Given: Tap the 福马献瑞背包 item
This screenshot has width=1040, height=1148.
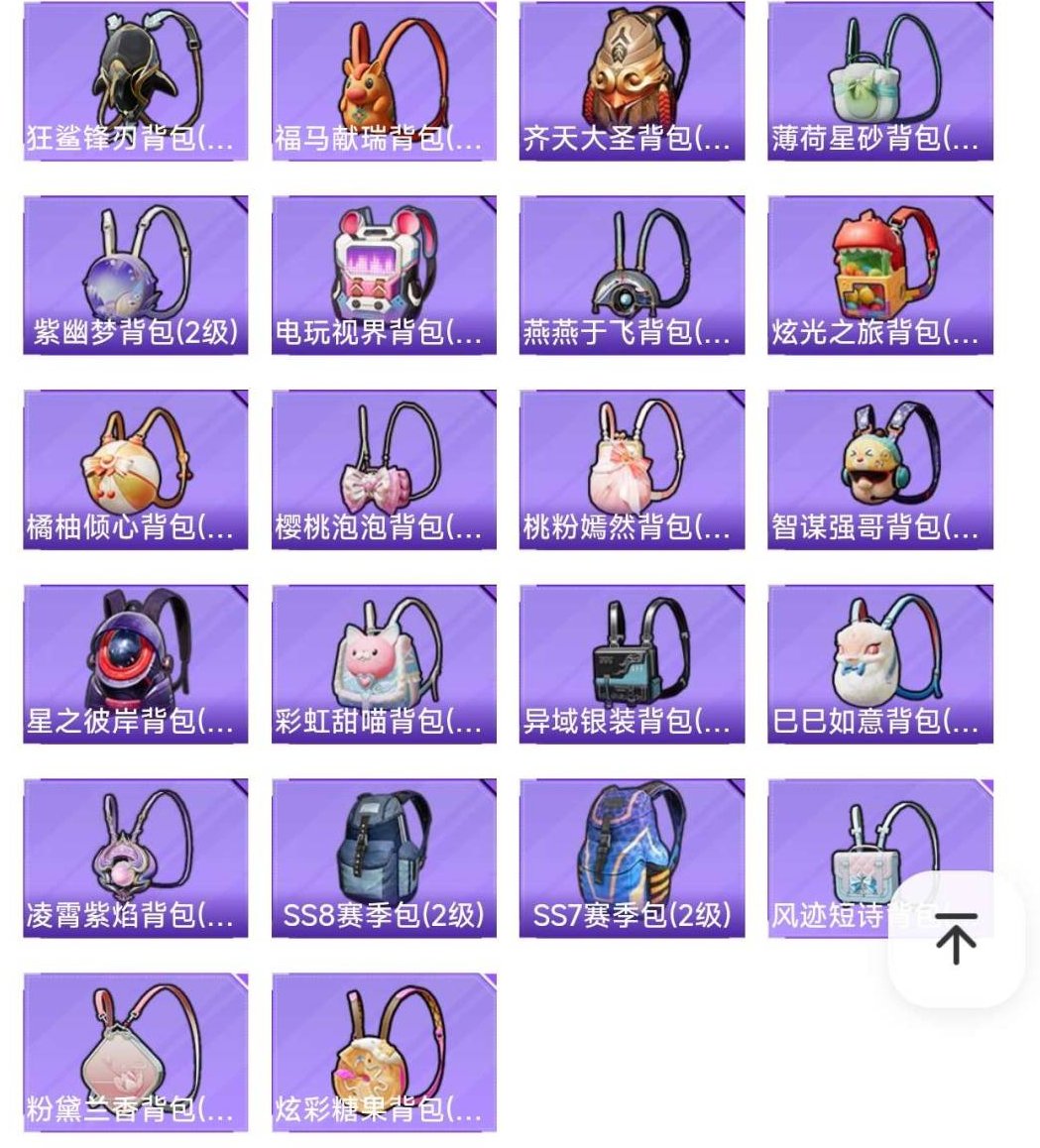Looking at the screenshot, I should point(384,81).
